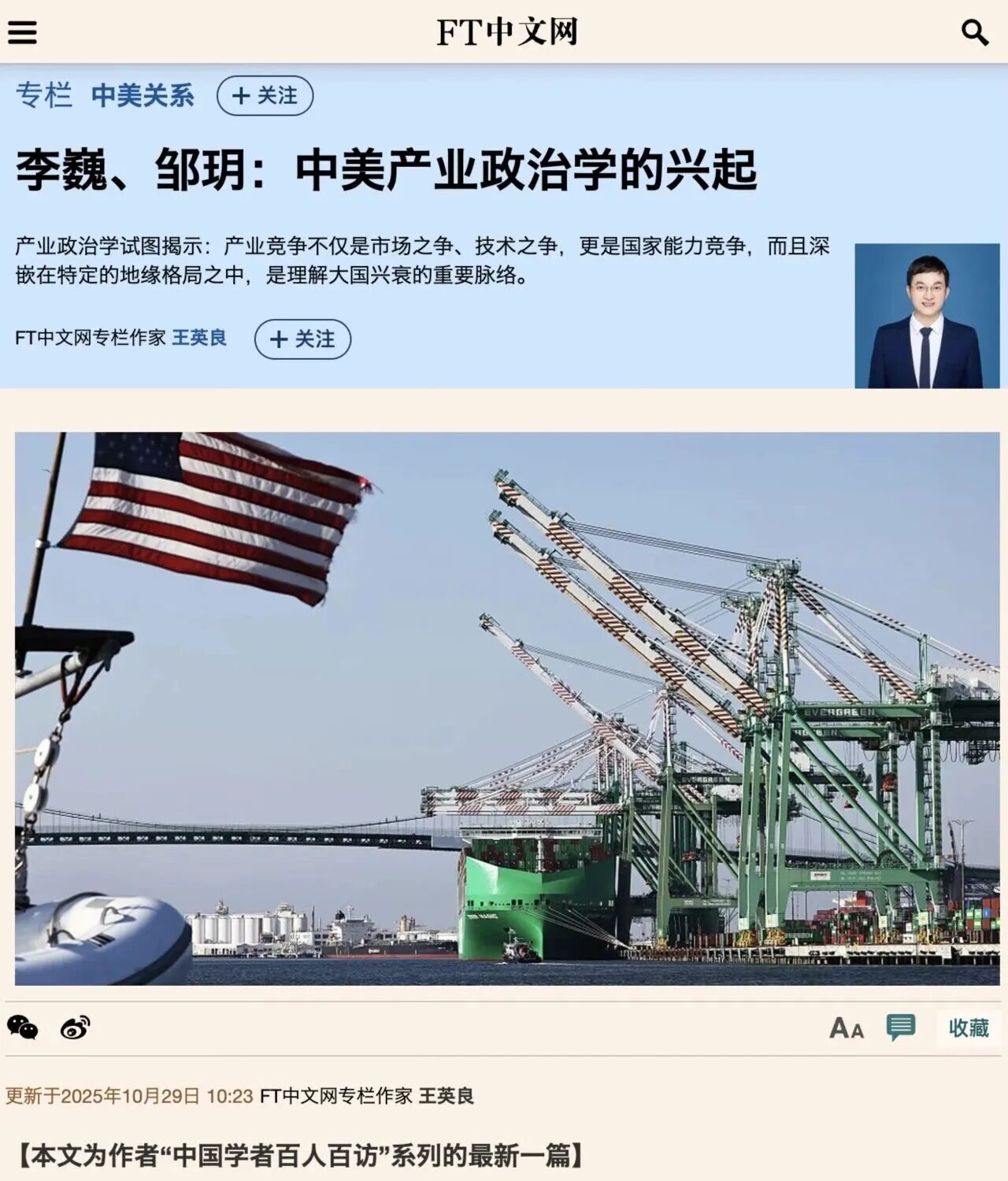Click the port cranes hero image

(x=504, y=709)
